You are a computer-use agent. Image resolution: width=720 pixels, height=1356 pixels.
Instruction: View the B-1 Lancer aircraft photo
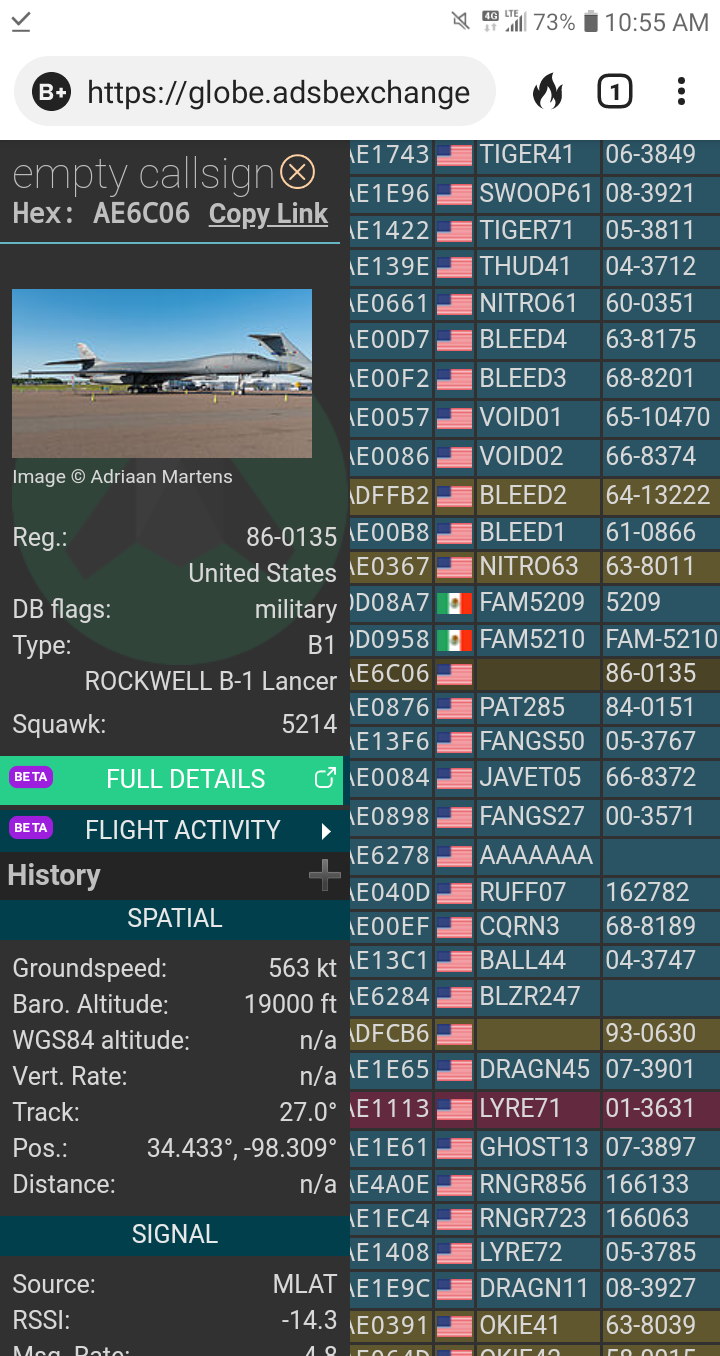(x=162, y=374)
